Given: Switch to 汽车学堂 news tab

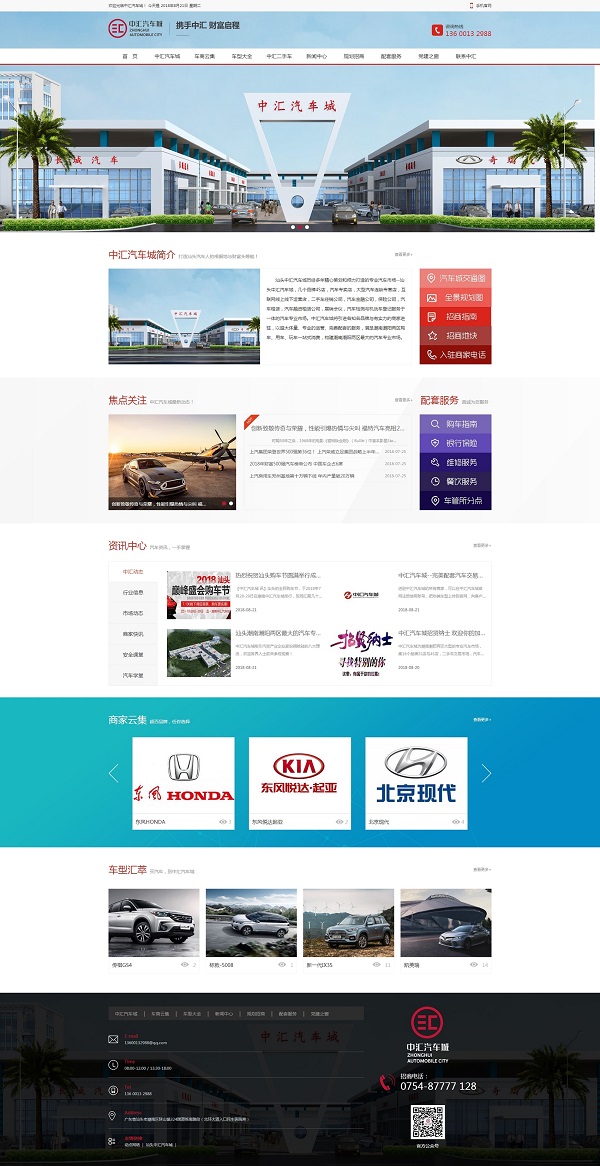Looking at the screenshot, I should (x=133, y=675).
